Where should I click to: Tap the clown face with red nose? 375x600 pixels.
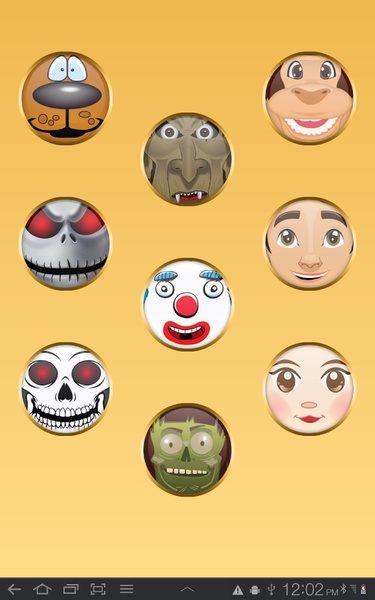click(x=188, y=304)
